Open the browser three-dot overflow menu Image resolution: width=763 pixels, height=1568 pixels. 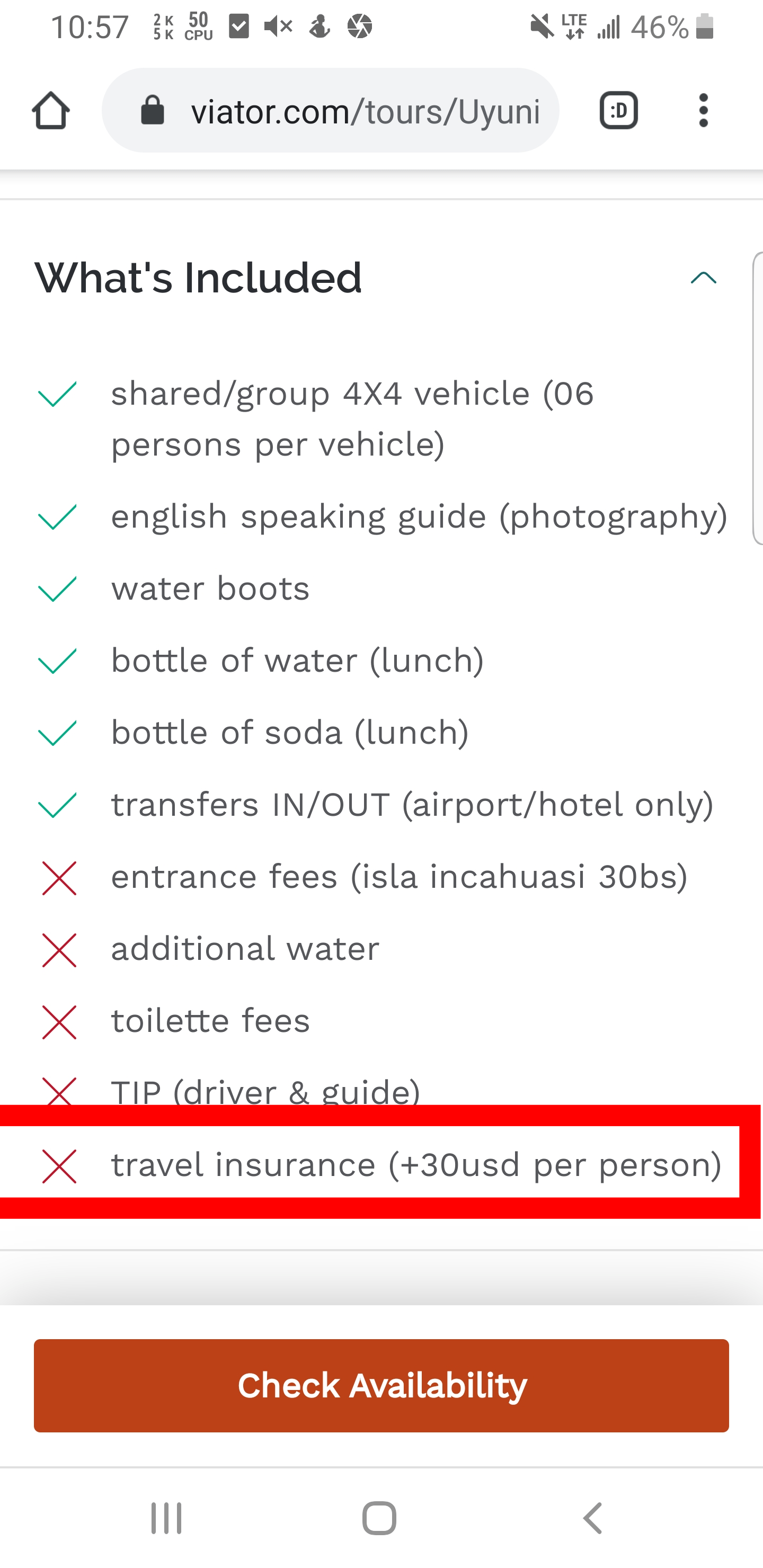(x=703, y=111)
